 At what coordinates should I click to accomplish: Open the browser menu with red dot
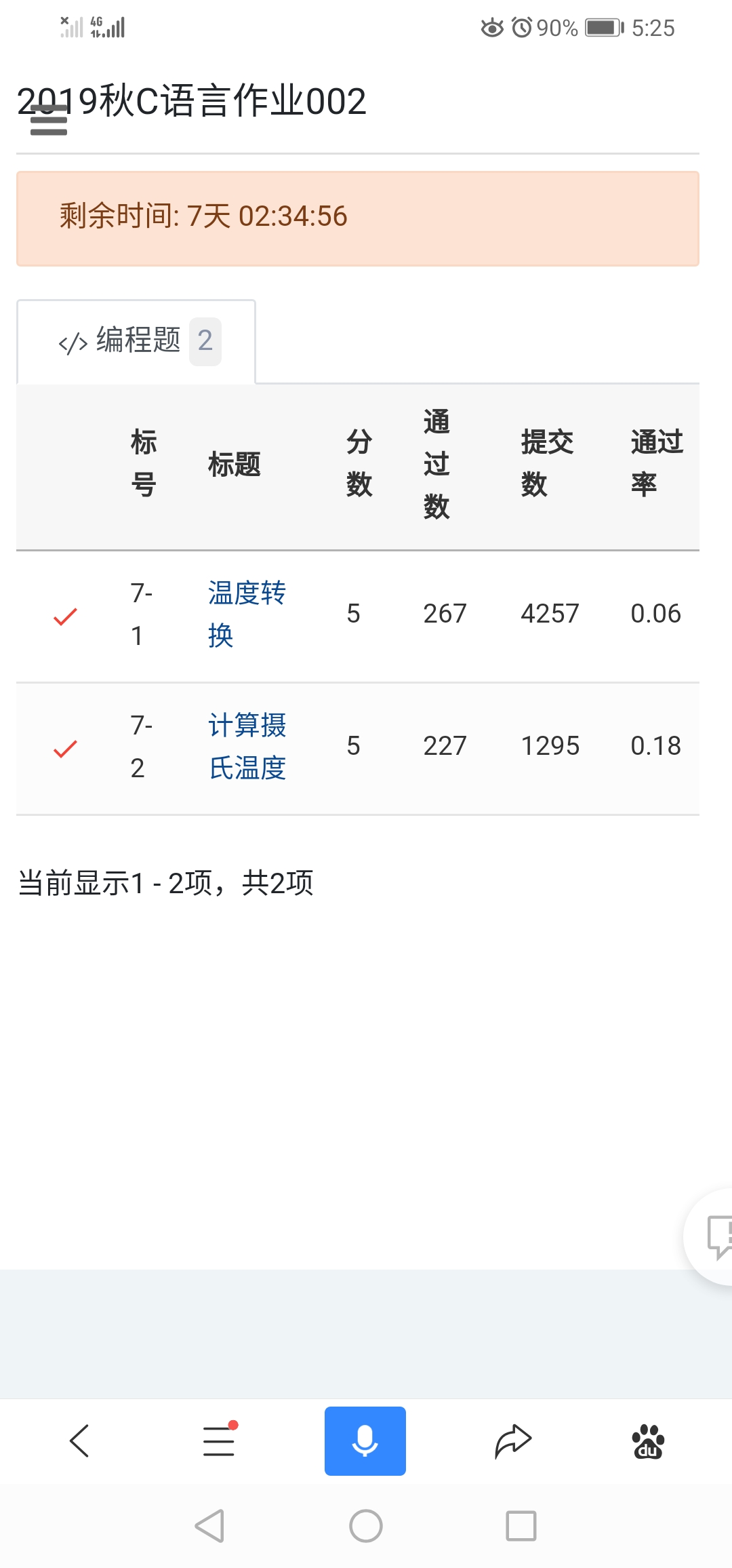(x=219, y=1440)
